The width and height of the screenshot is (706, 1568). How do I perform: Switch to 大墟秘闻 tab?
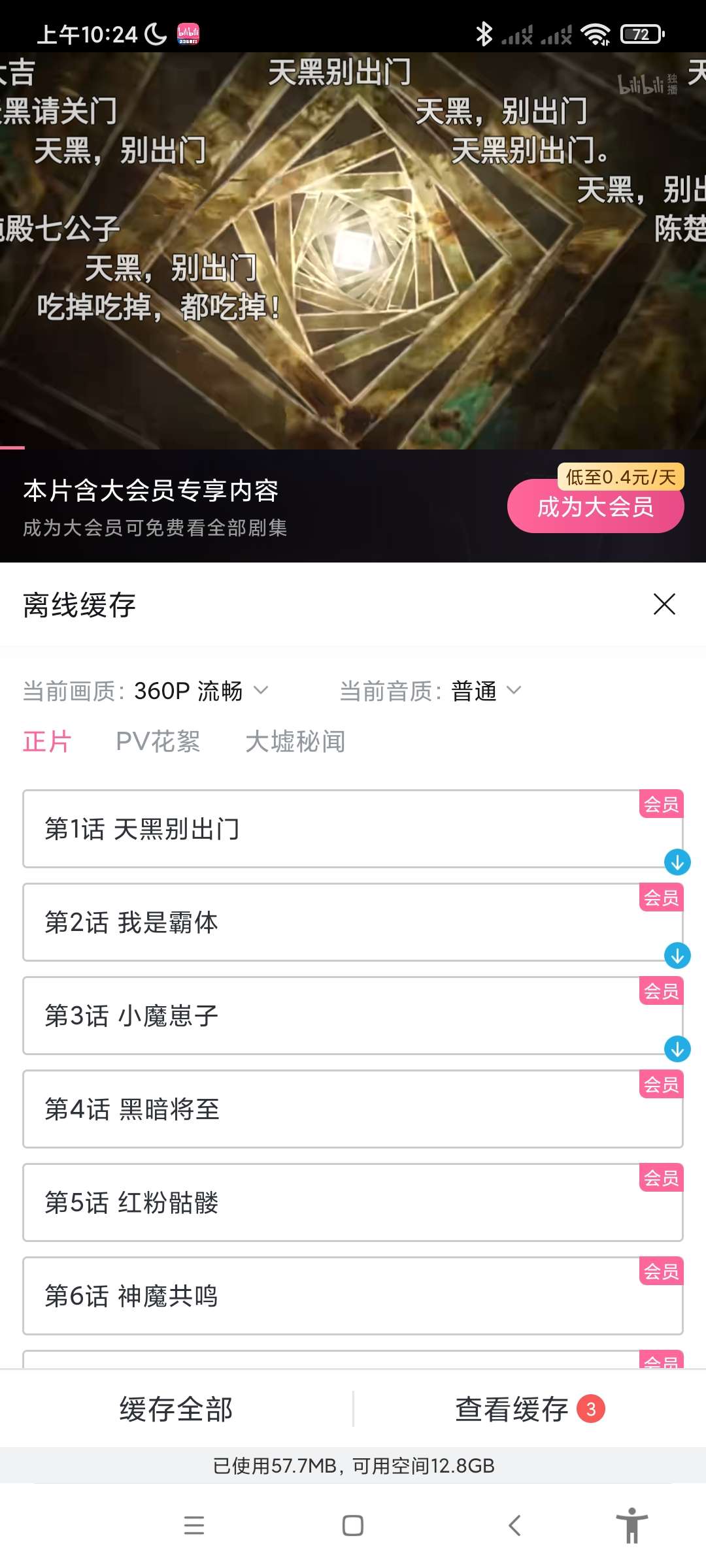tap(295, 742)
